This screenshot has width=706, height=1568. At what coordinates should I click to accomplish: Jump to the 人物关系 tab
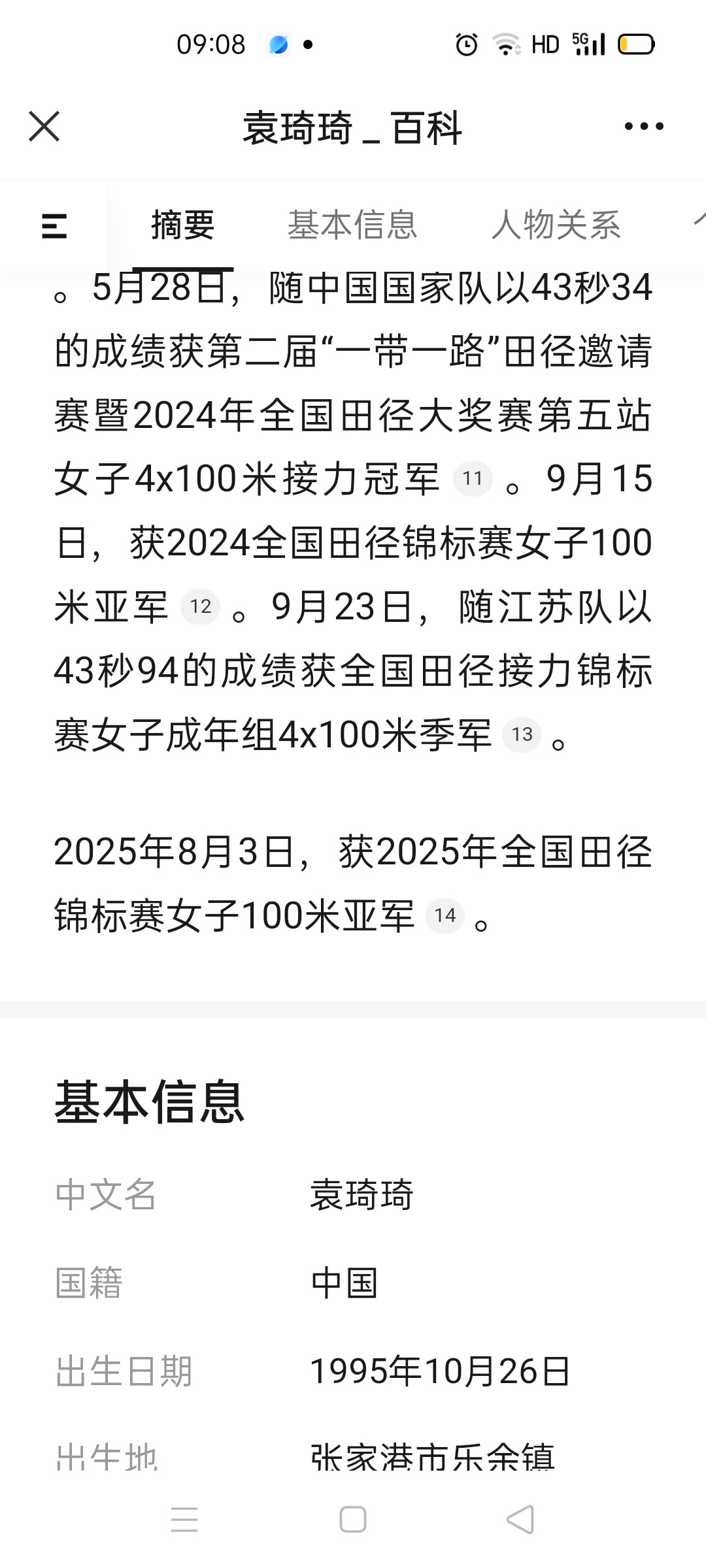[556, 225]
